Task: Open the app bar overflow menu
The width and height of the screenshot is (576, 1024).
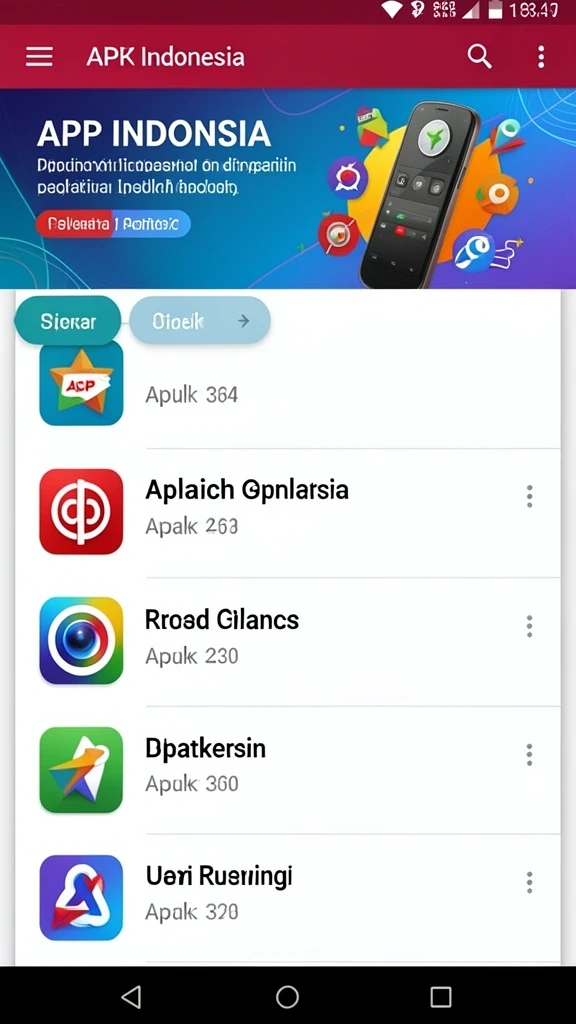Action: tap(541, 57)
